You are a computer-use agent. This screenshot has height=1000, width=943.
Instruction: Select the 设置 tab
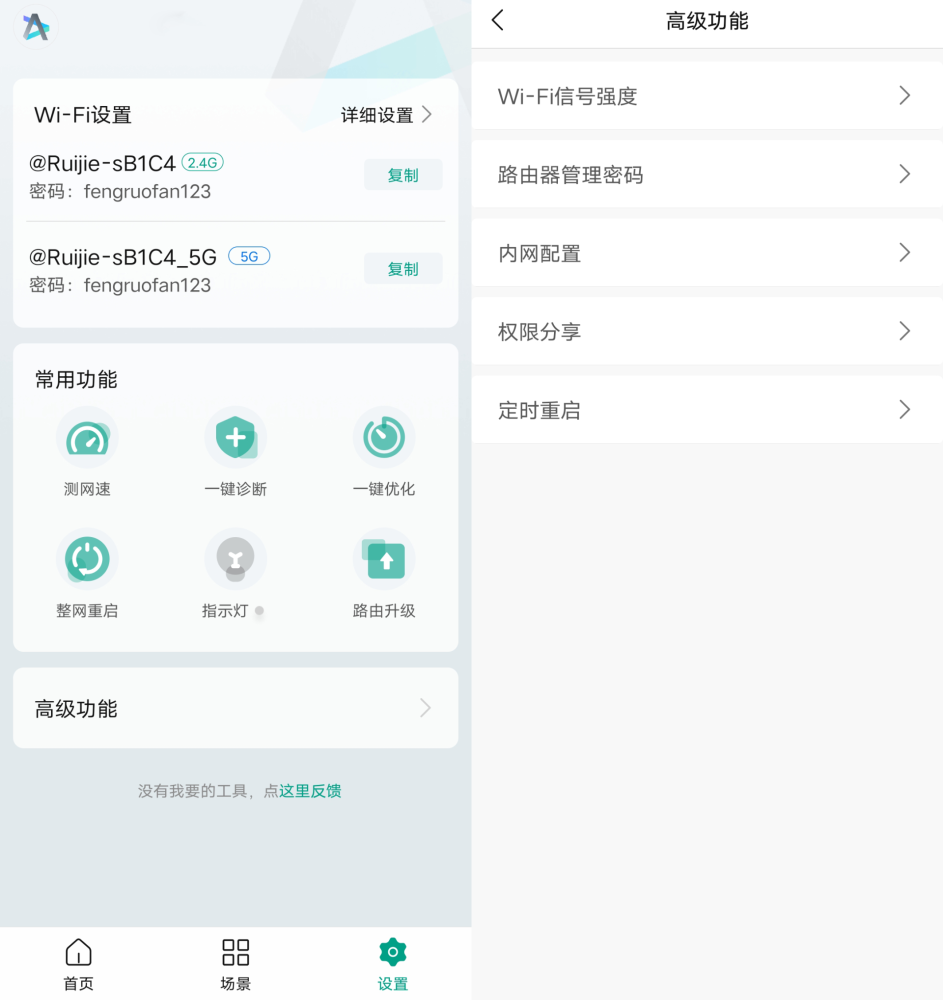pyautogui.click(x=393, y=964)
